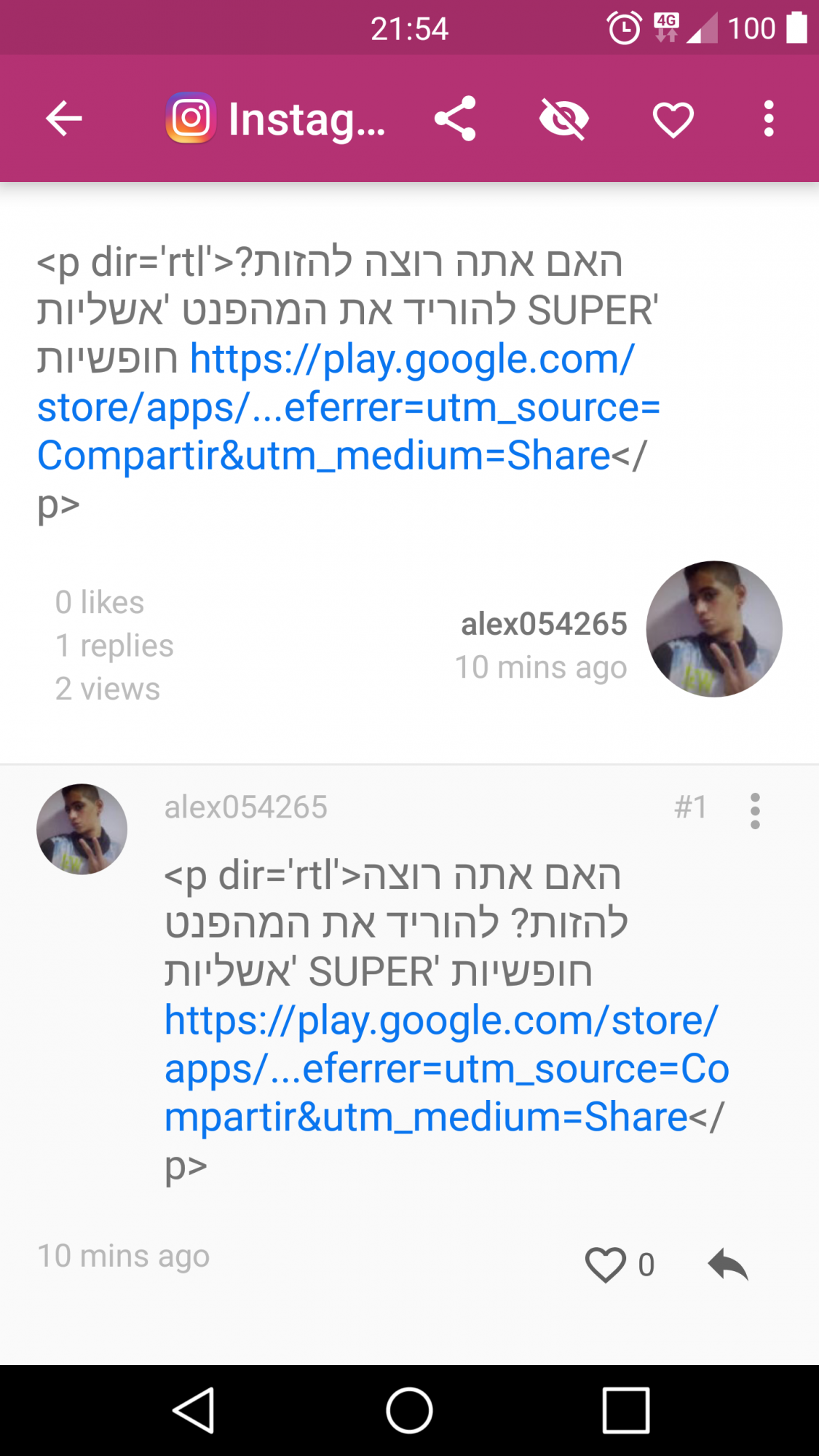This screenshot has width=819, height=1456.
Task: View alex054265's large profile picture
Action: coord(713,629)
